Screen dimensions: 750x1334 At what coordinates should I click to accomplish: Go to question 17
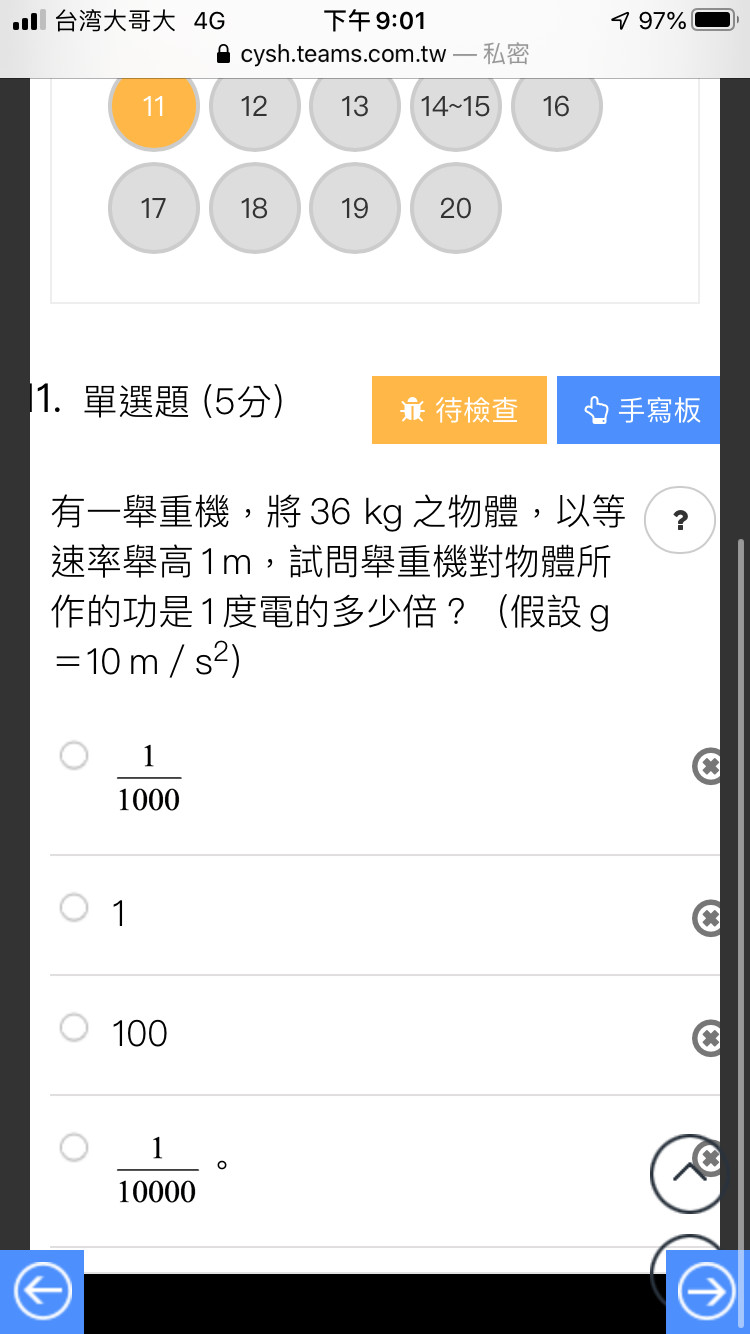153,208
